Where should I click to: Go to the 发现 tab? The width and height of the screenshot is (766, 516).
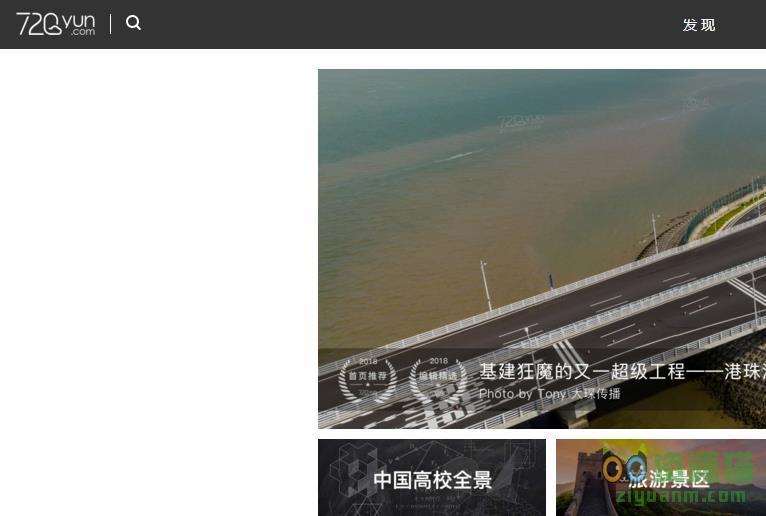[x=699, y=25]
